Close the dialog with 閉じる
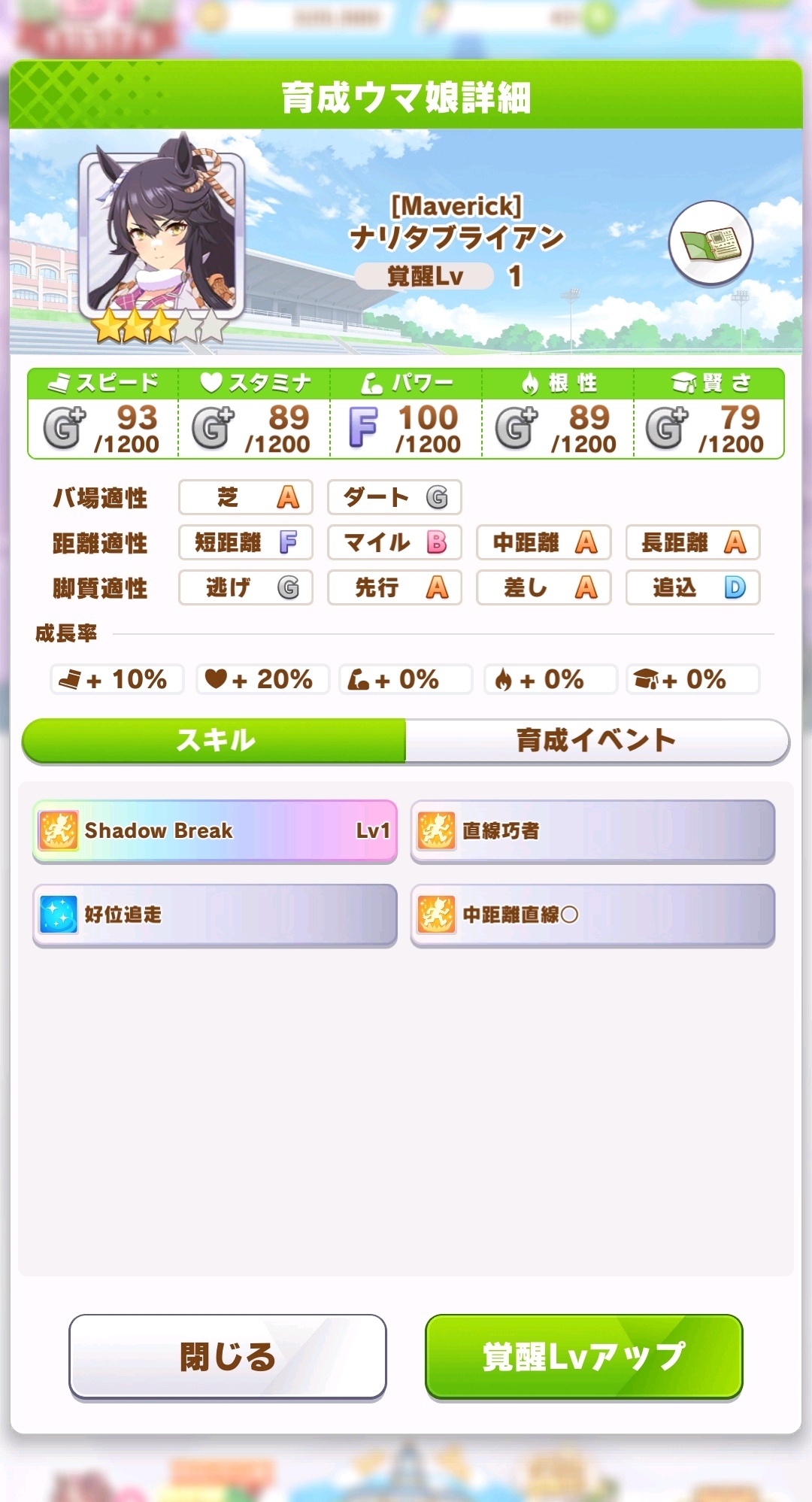Viewport: 812px width, 1502px height. coord(227,1356)
